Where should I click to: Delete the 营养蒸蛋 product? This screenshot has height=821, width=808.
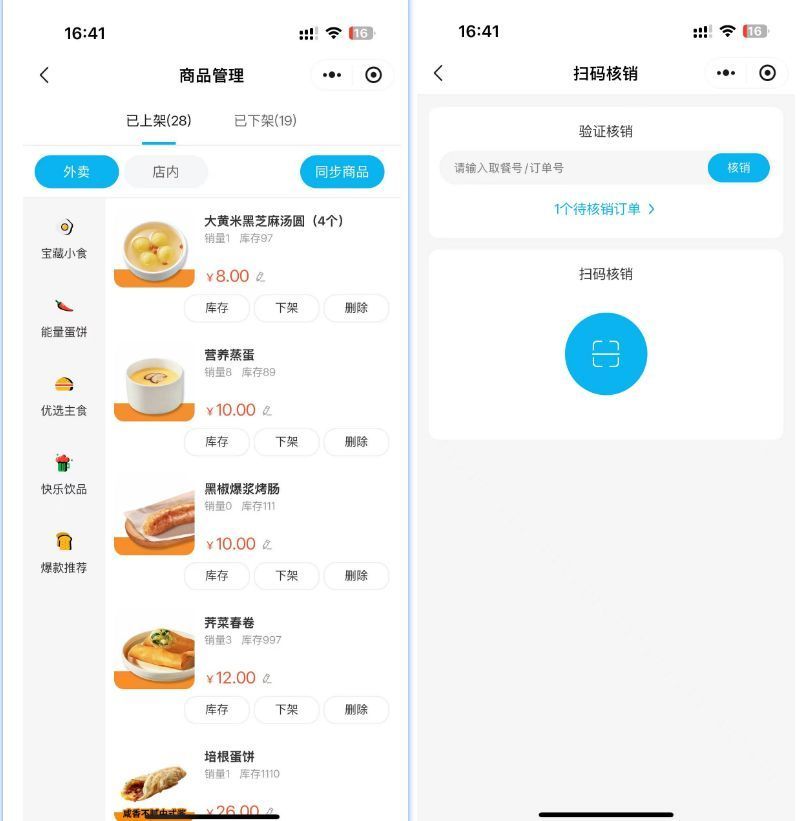[x=356, y=442]
